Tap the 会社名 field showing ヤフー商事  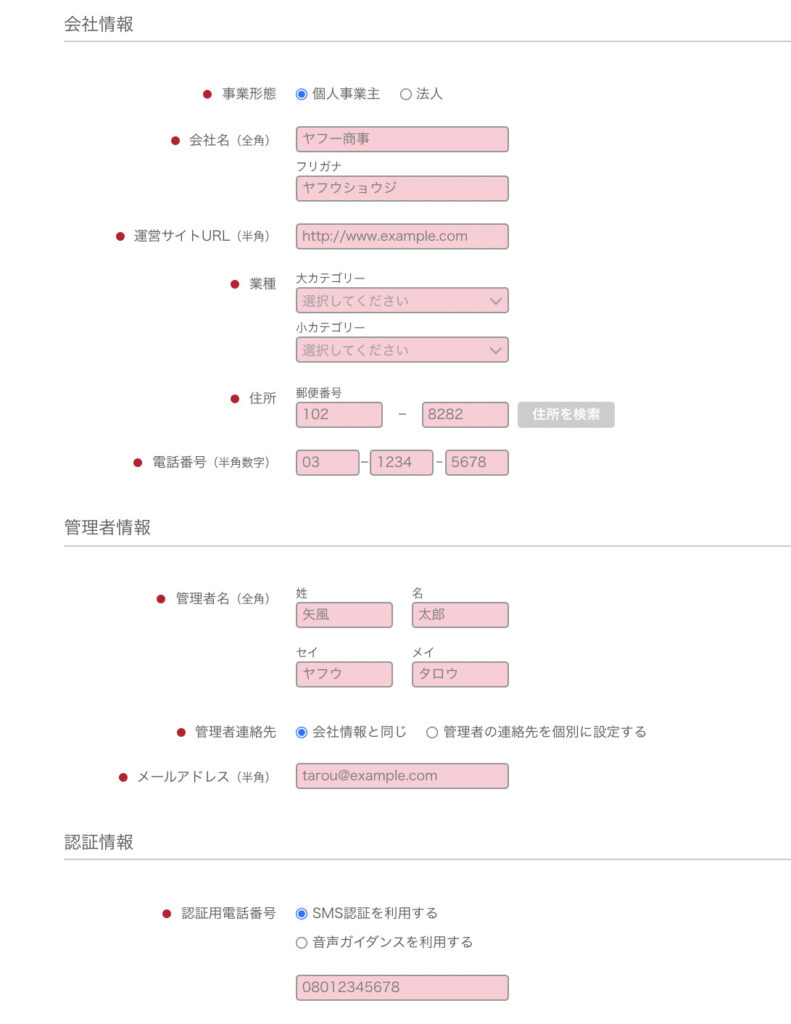pos(402,139)
